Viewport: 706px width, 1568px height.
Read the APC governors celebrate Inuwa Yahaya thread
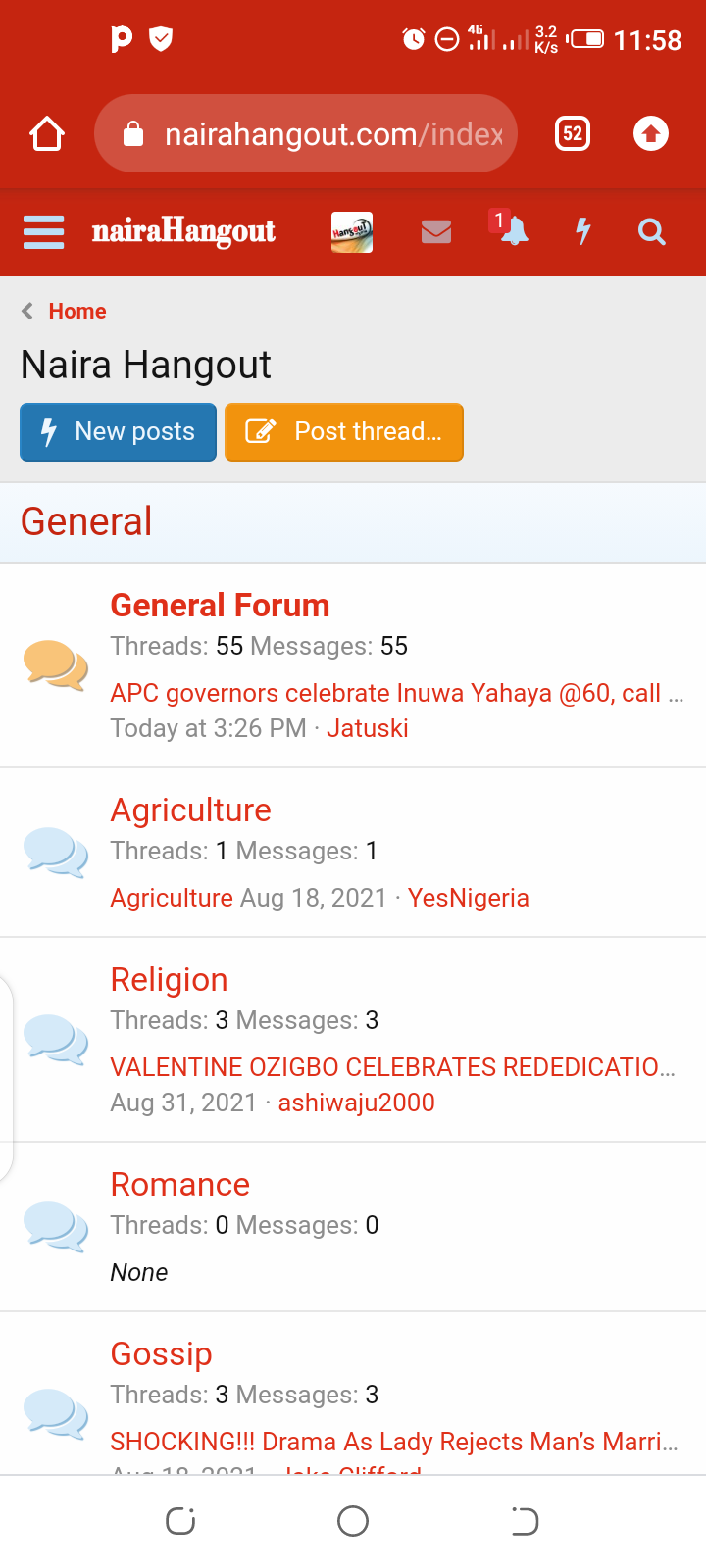click(x=385, y=694)
